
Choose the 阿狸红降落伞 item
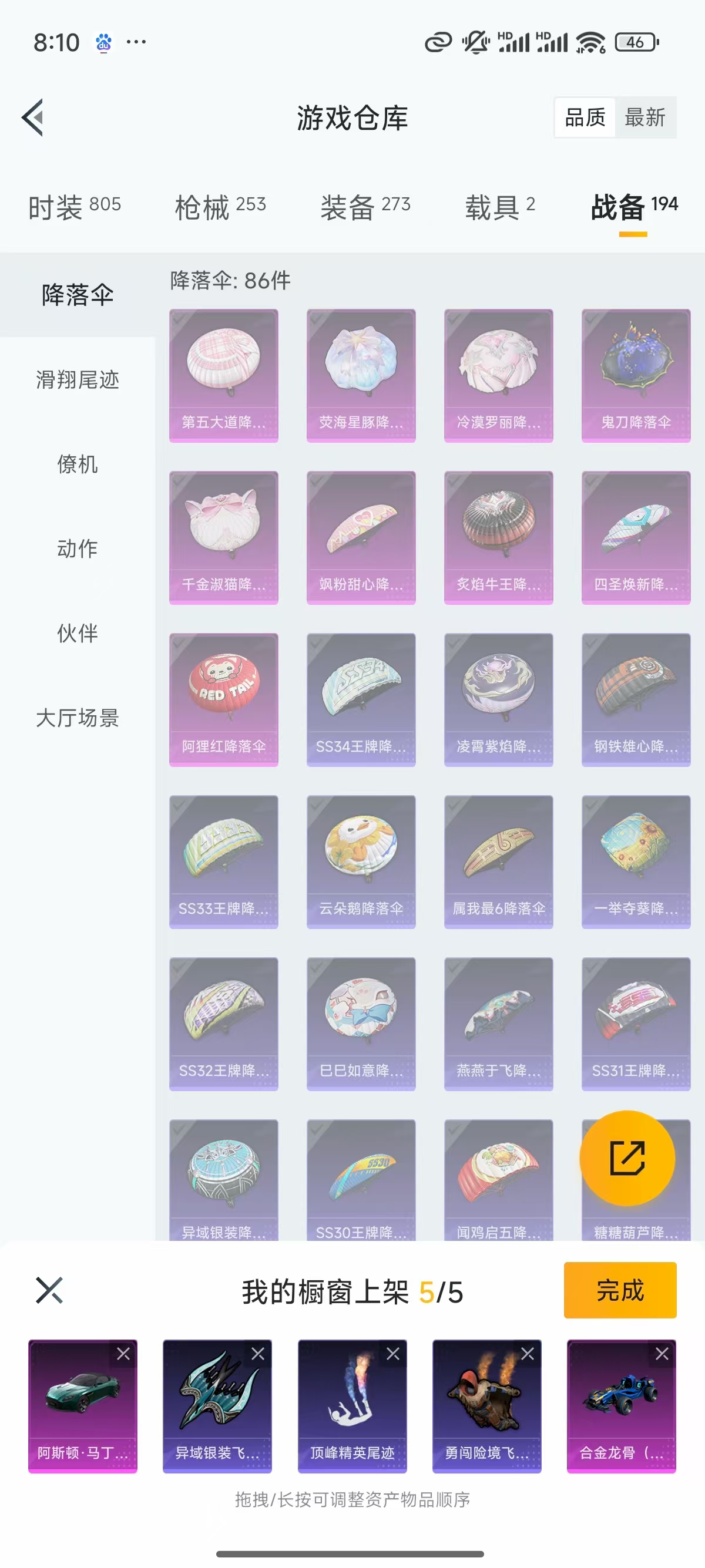tap(223, 699)
